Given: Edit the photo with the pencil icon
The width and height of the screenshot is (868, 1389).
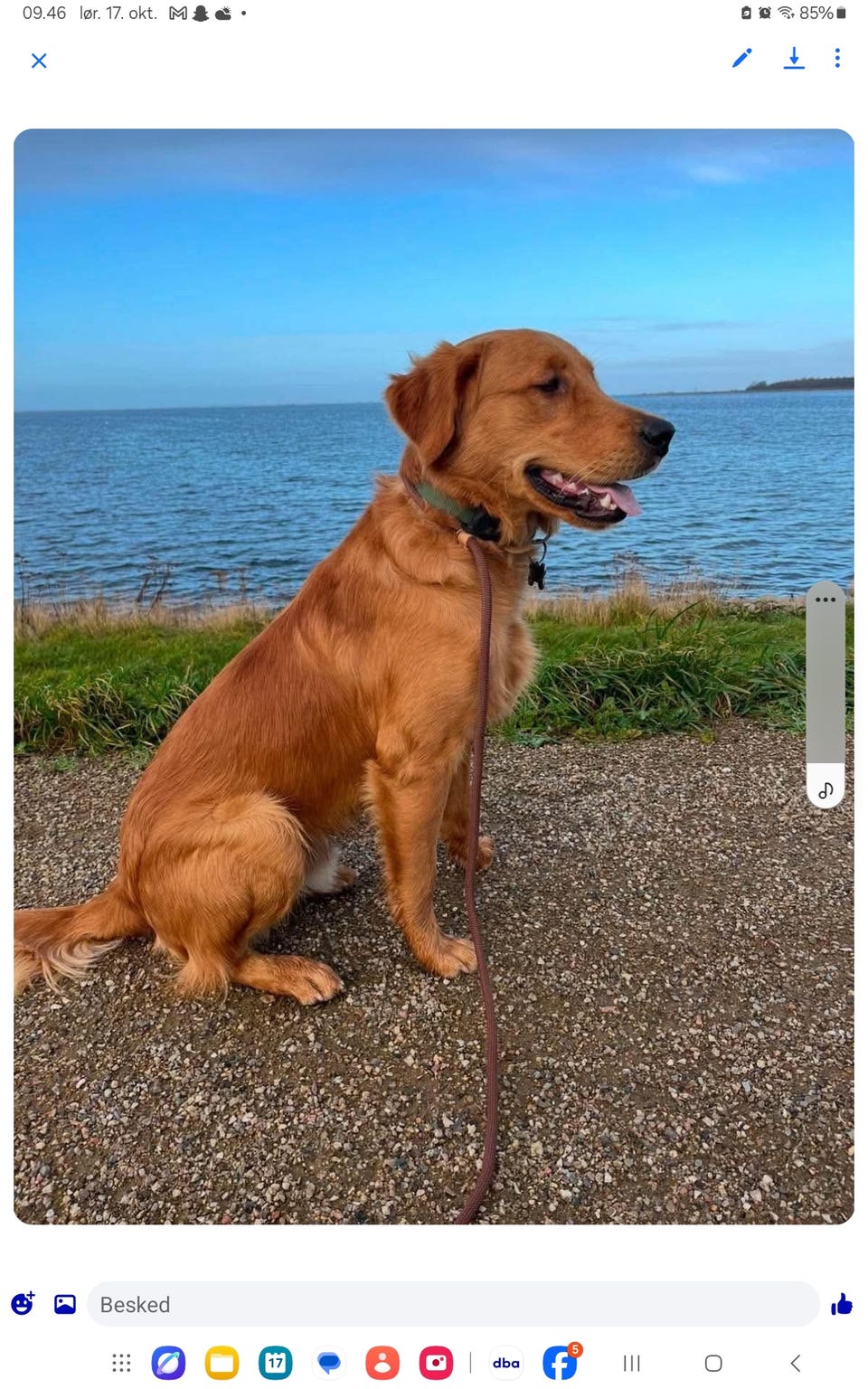Looking at the screenshot, I should (x=741, y=59).
